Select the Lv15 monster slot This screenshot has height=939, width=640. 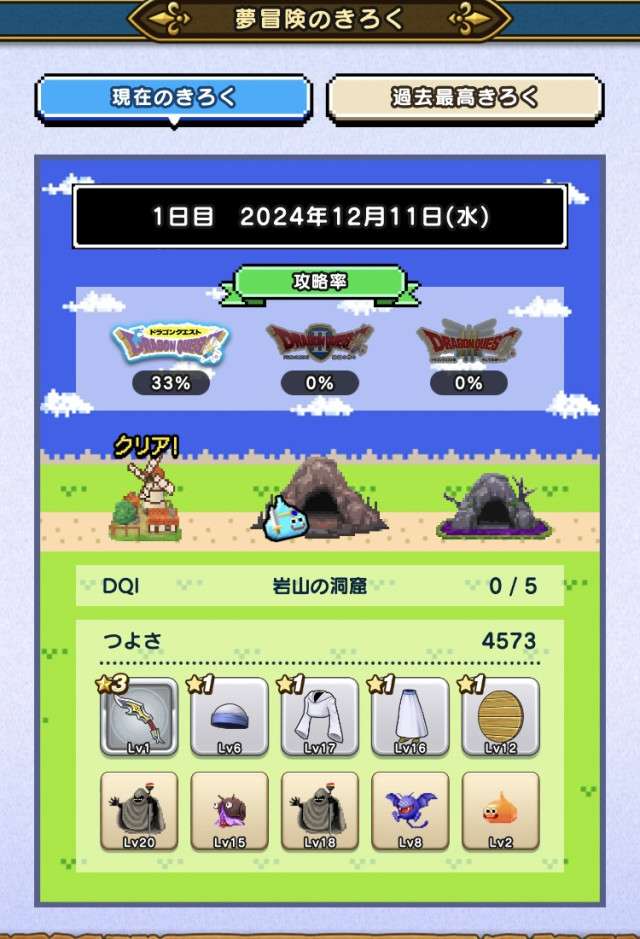pyautogui.click(x=230, y=811)
